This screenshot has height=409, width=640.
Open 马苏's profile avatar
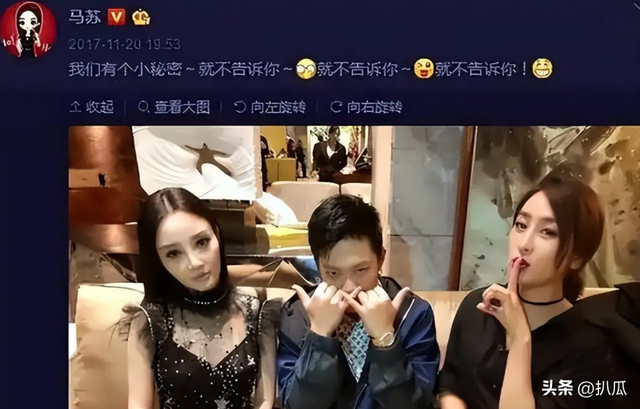click(28, 29)
